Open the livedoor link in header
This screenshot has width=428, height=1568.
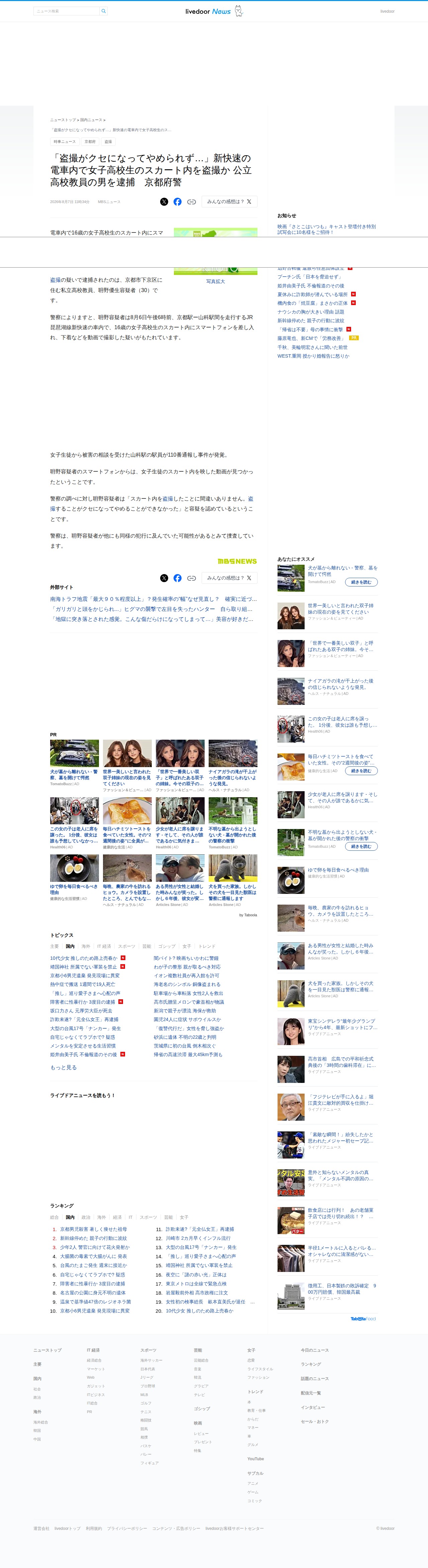coord(387,11)
